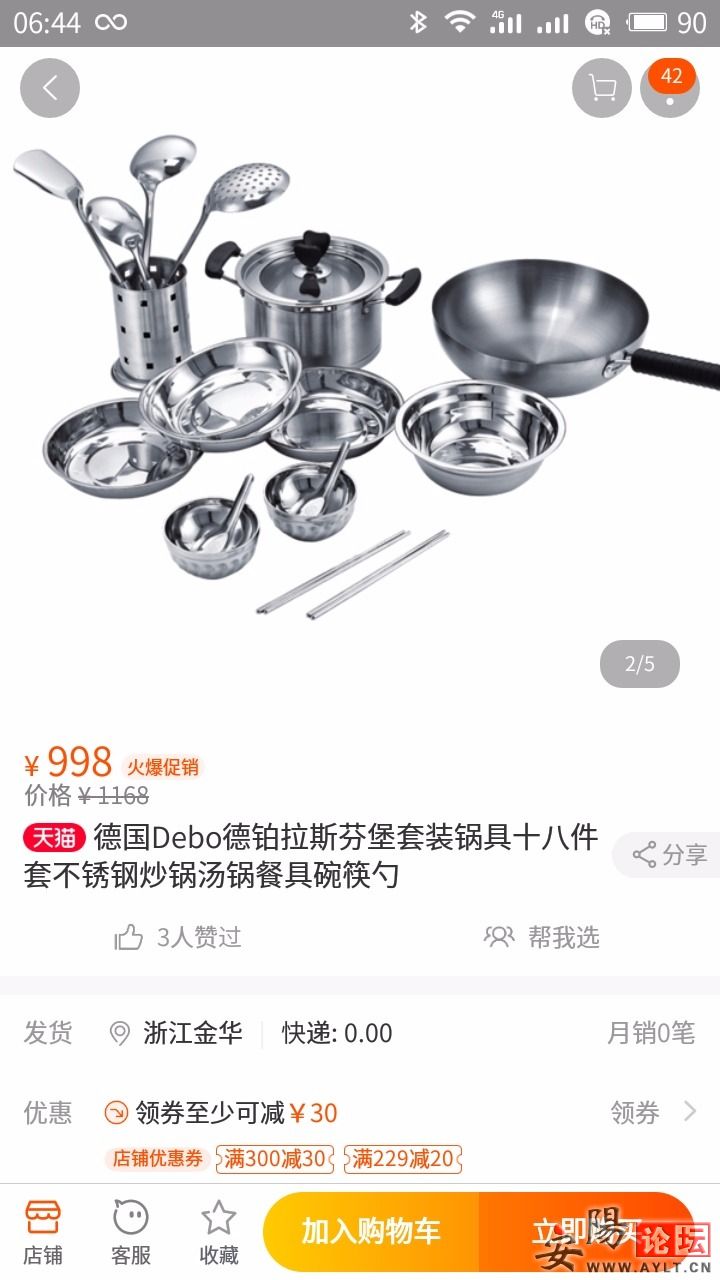Go back using the arrow icon
720x1280 pixels.
pyautogui.click(x=49, y=88)
